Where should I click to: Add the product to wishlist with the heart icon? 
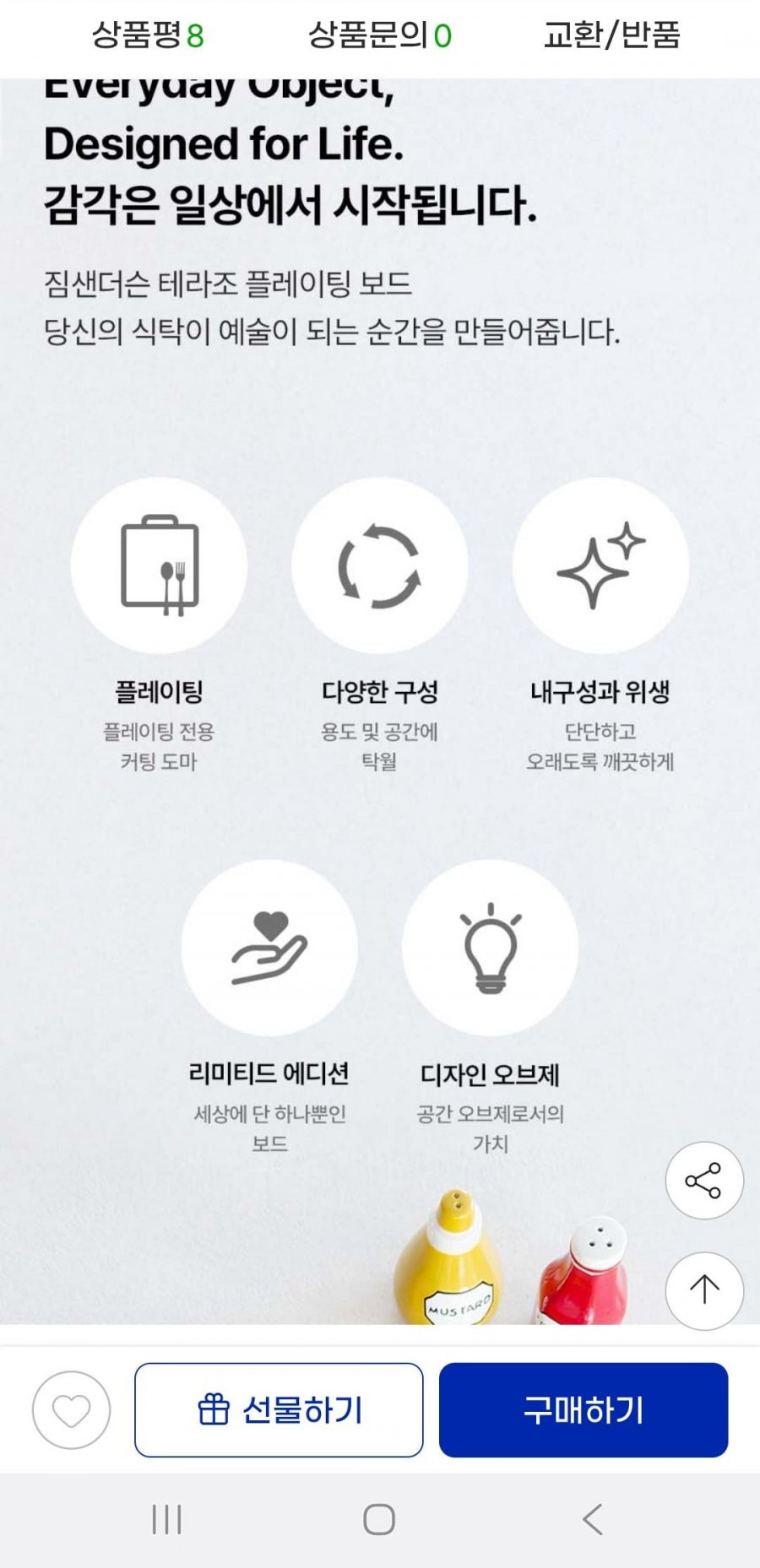(x=72, y=1410)
